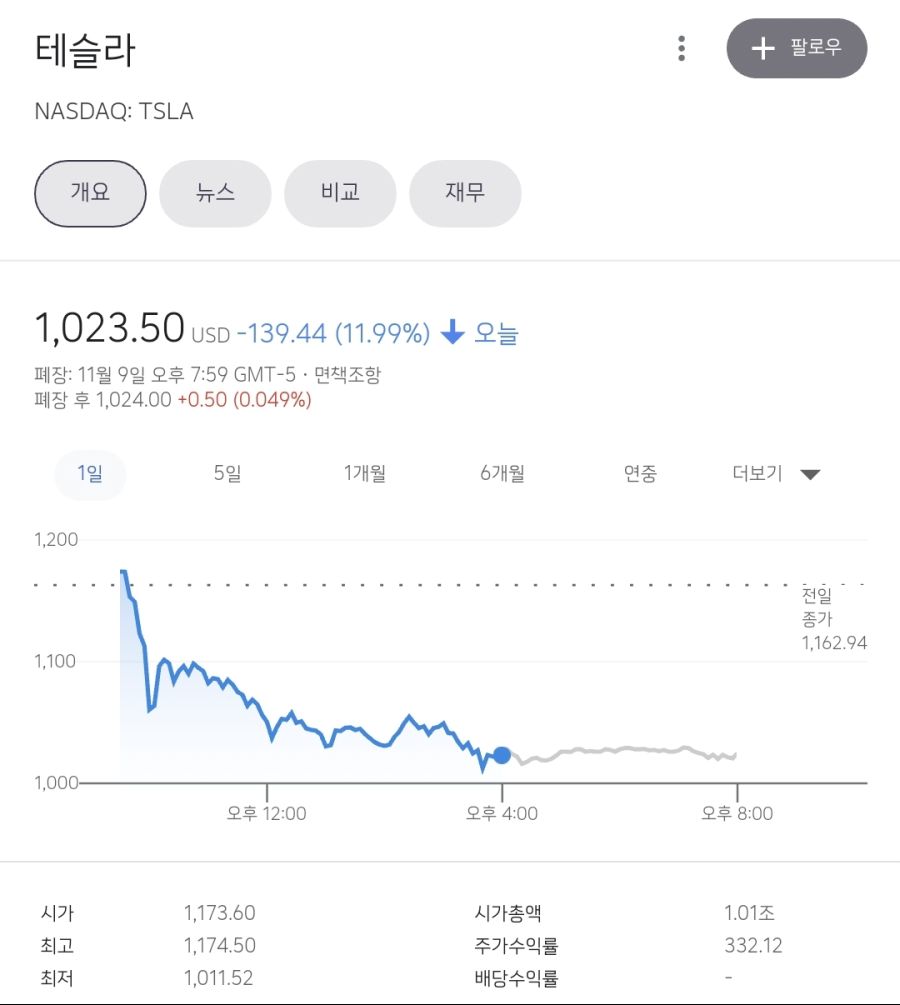Choose the 6개월 time range
This screenshot has height=1005, width=900.
coord(502,474)
